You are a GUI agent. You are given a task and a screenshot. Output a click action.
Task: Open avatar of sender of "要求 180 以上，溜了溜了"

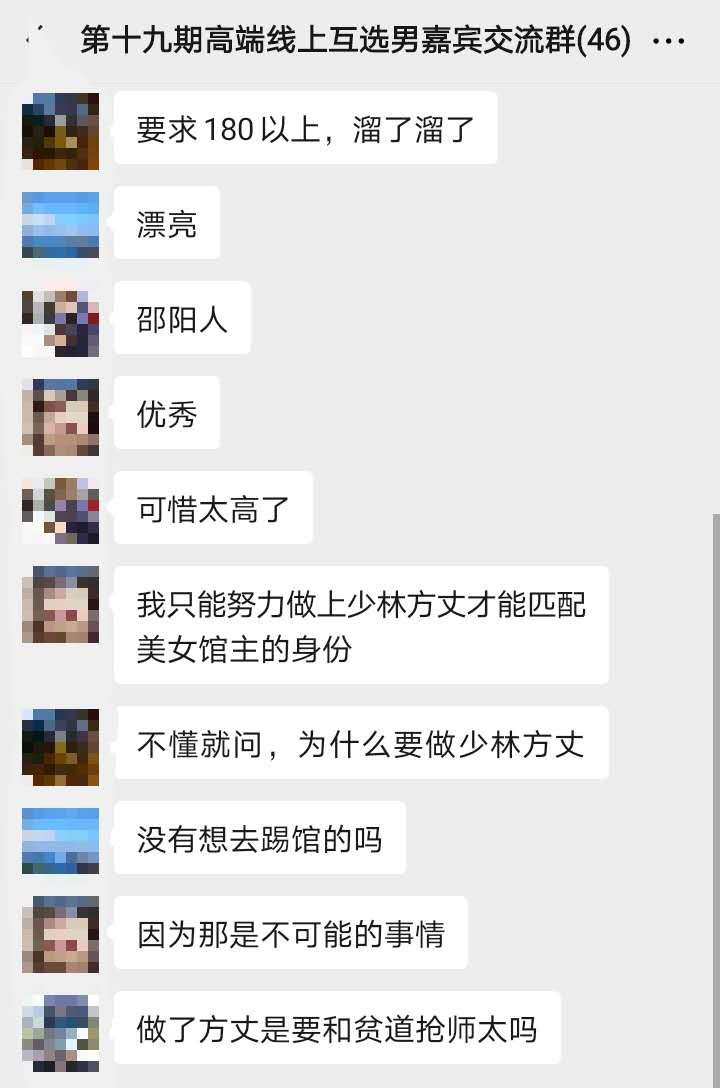[60, 131]
